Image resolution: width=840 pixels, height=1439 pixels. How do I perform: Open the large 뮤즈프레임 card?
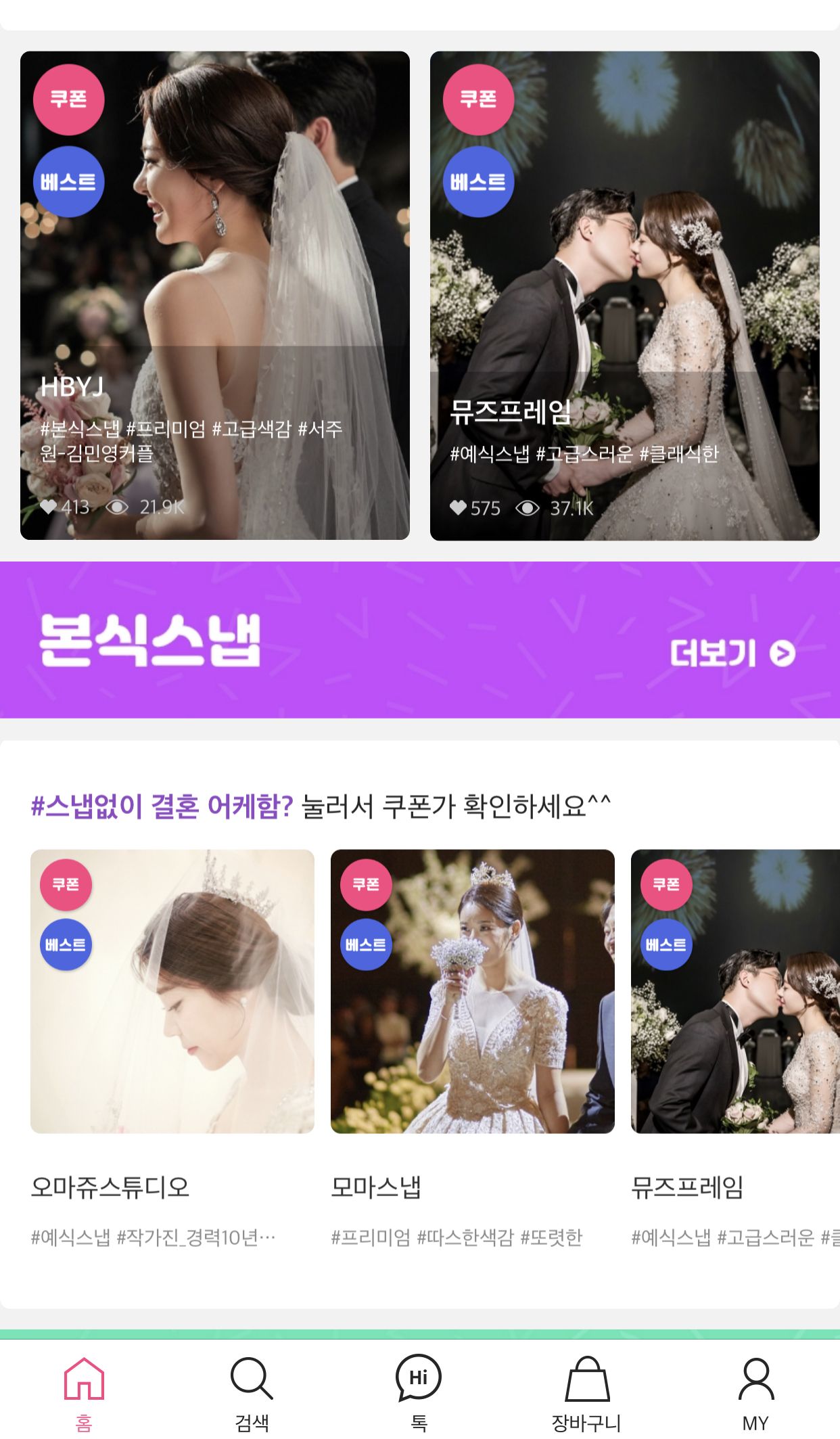tap(624, 295)
